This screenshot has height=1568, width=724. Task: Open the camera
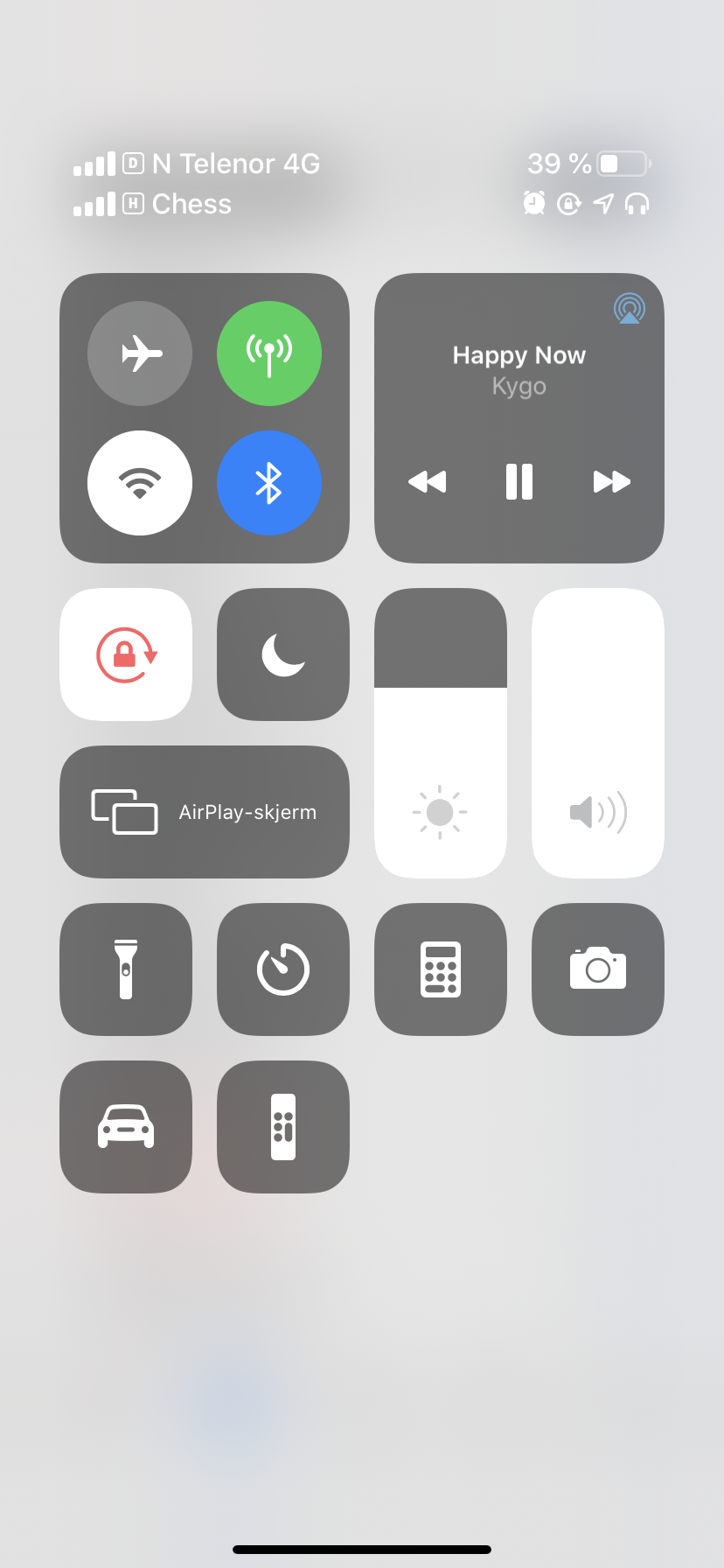pyautogui.click(x=598, y=969)
